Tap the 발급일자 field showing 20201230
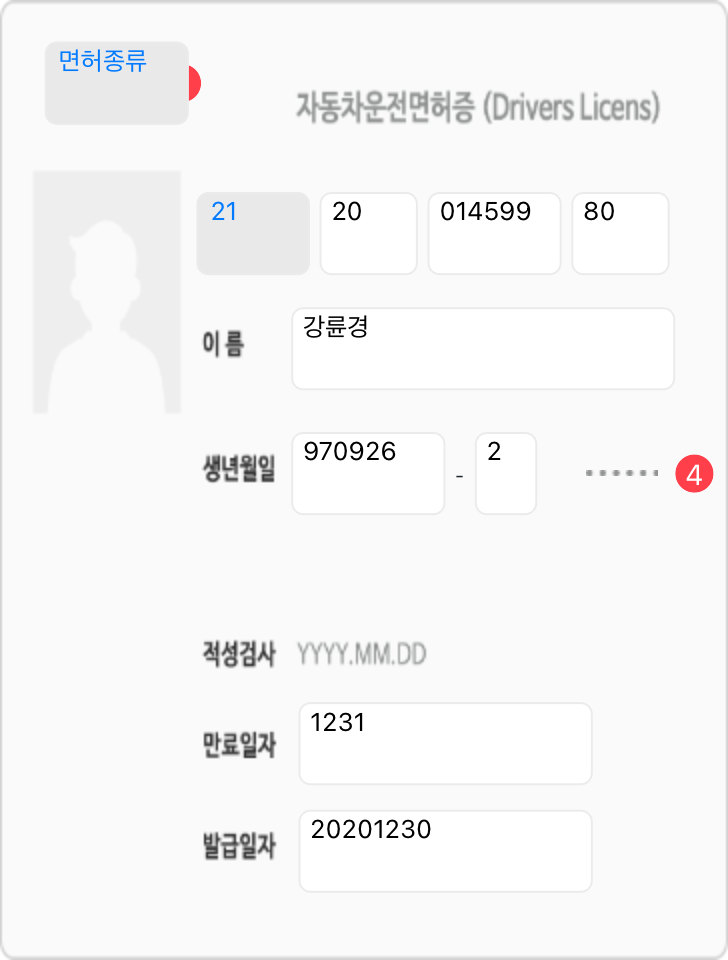 click(445, 851)
